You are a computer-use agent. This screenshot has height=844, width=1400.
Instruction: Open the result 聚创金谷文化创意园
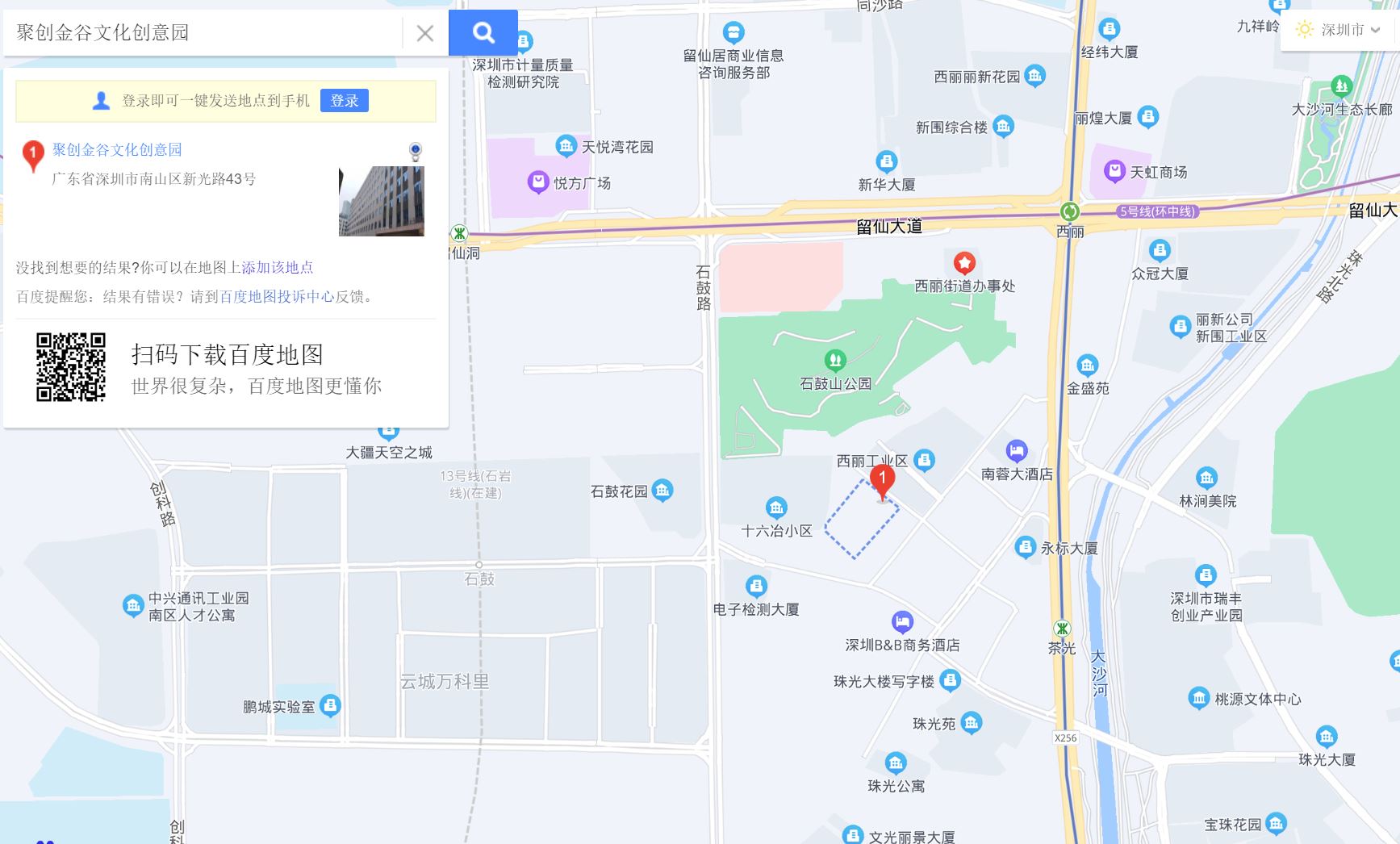coord(117,150)
